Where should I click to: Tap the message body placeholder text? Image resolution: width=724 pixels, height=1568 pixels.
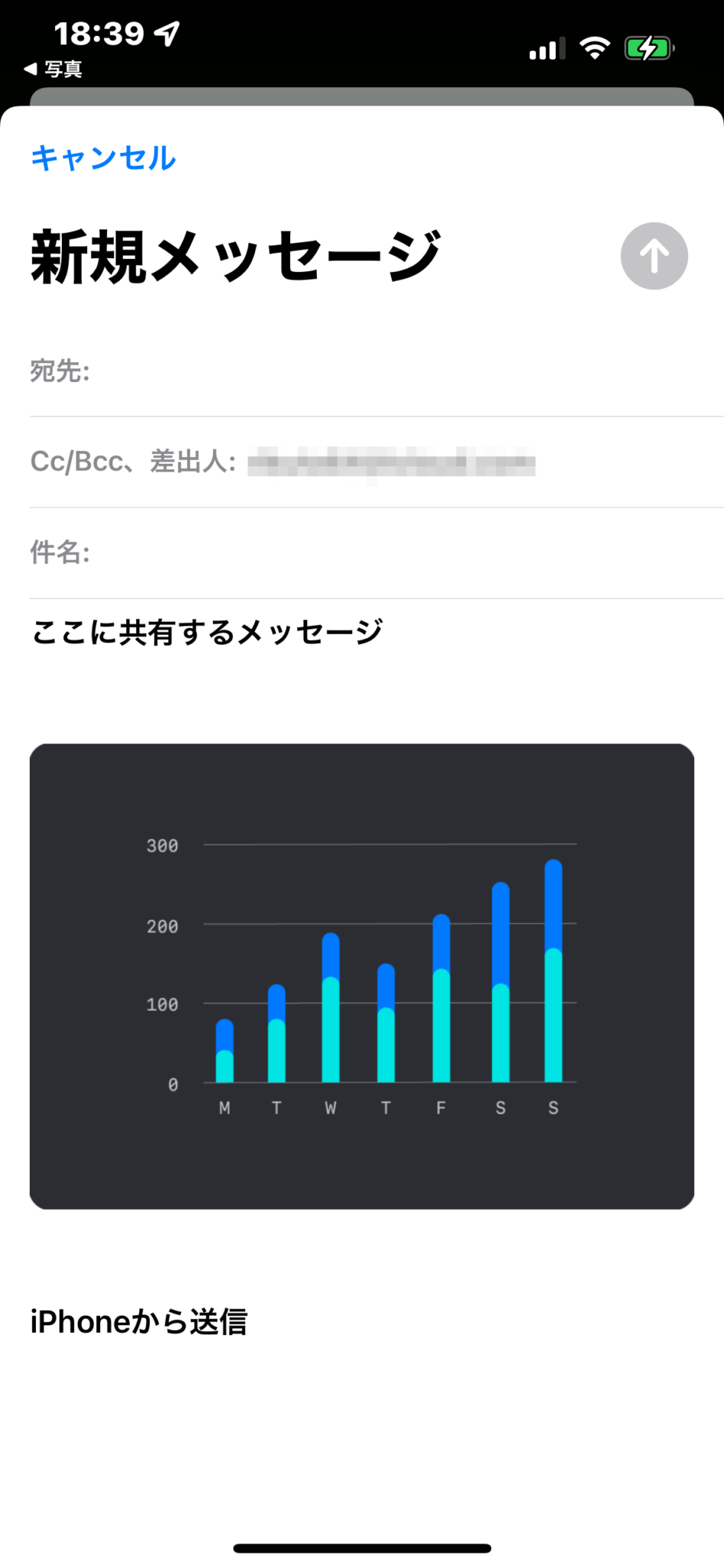point(207,631)
